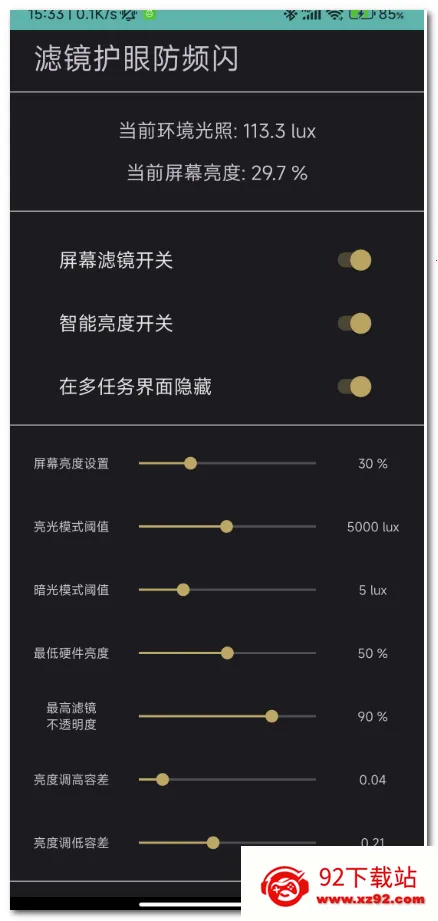Turn off the 智能亮度开关 switch
This screenshot has width=438, height=921.
click(355, 324)
